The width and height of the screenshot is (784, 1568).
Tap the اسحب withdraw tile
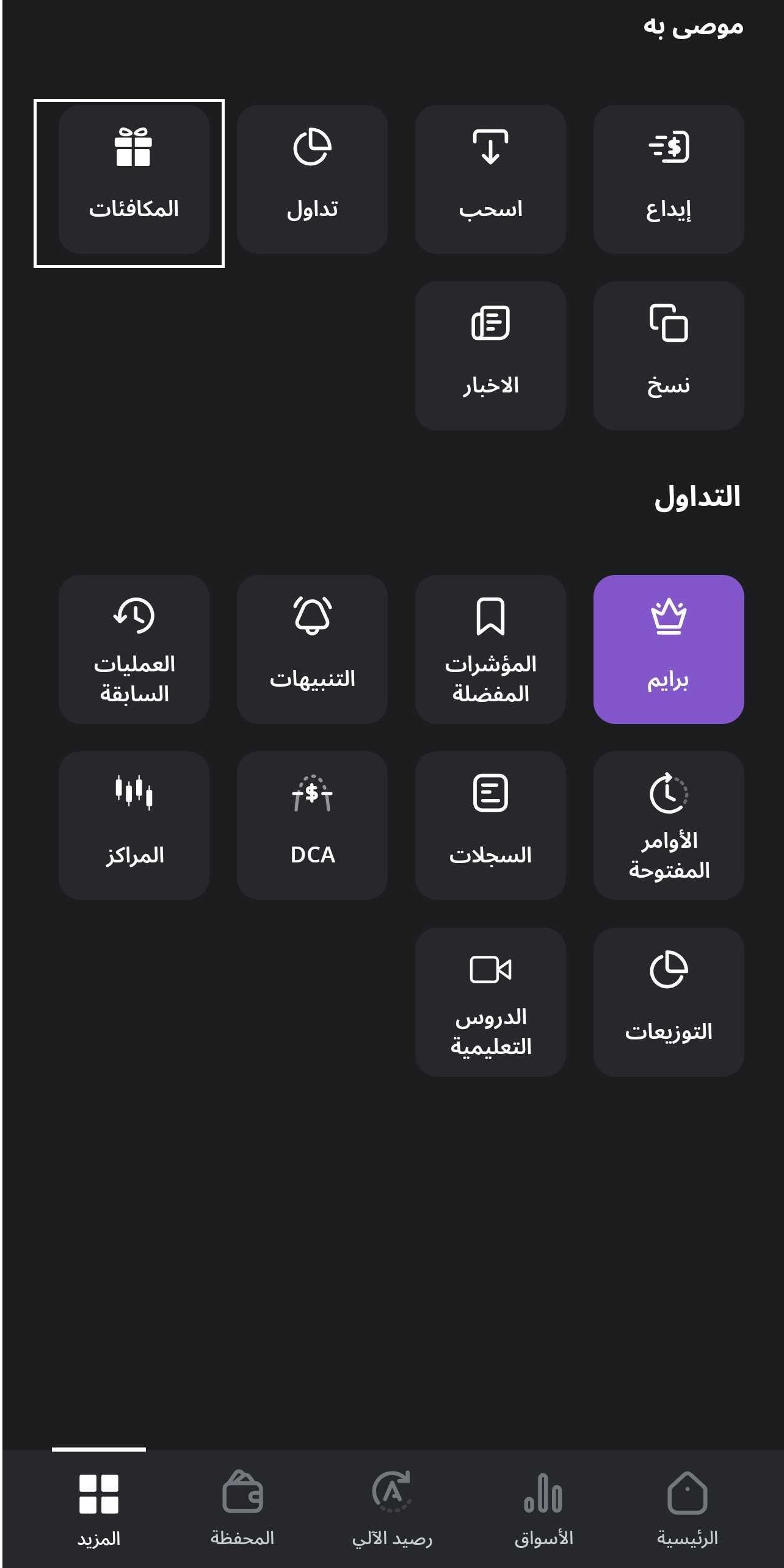[x=490, y=179]
